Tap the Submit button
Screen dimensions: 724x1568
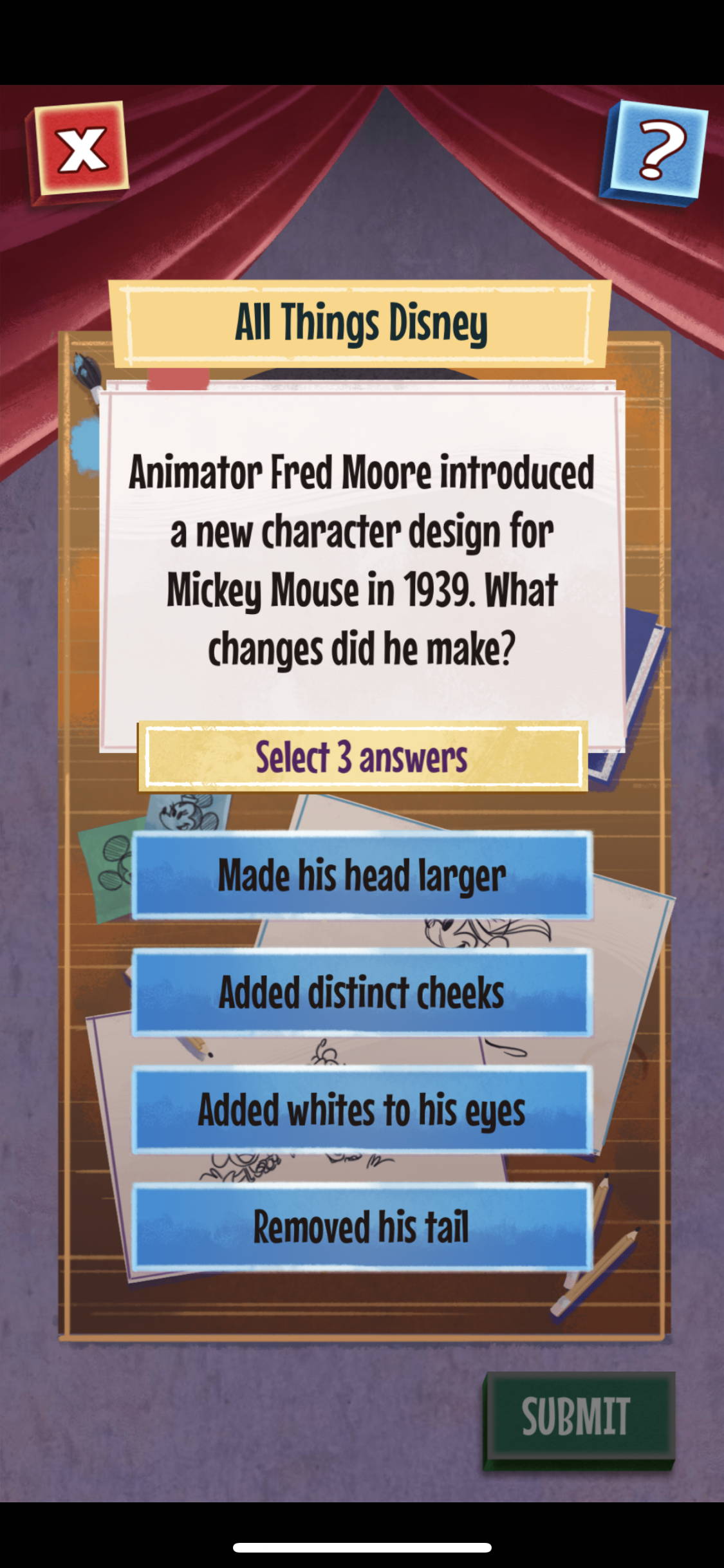(578, 1419)
